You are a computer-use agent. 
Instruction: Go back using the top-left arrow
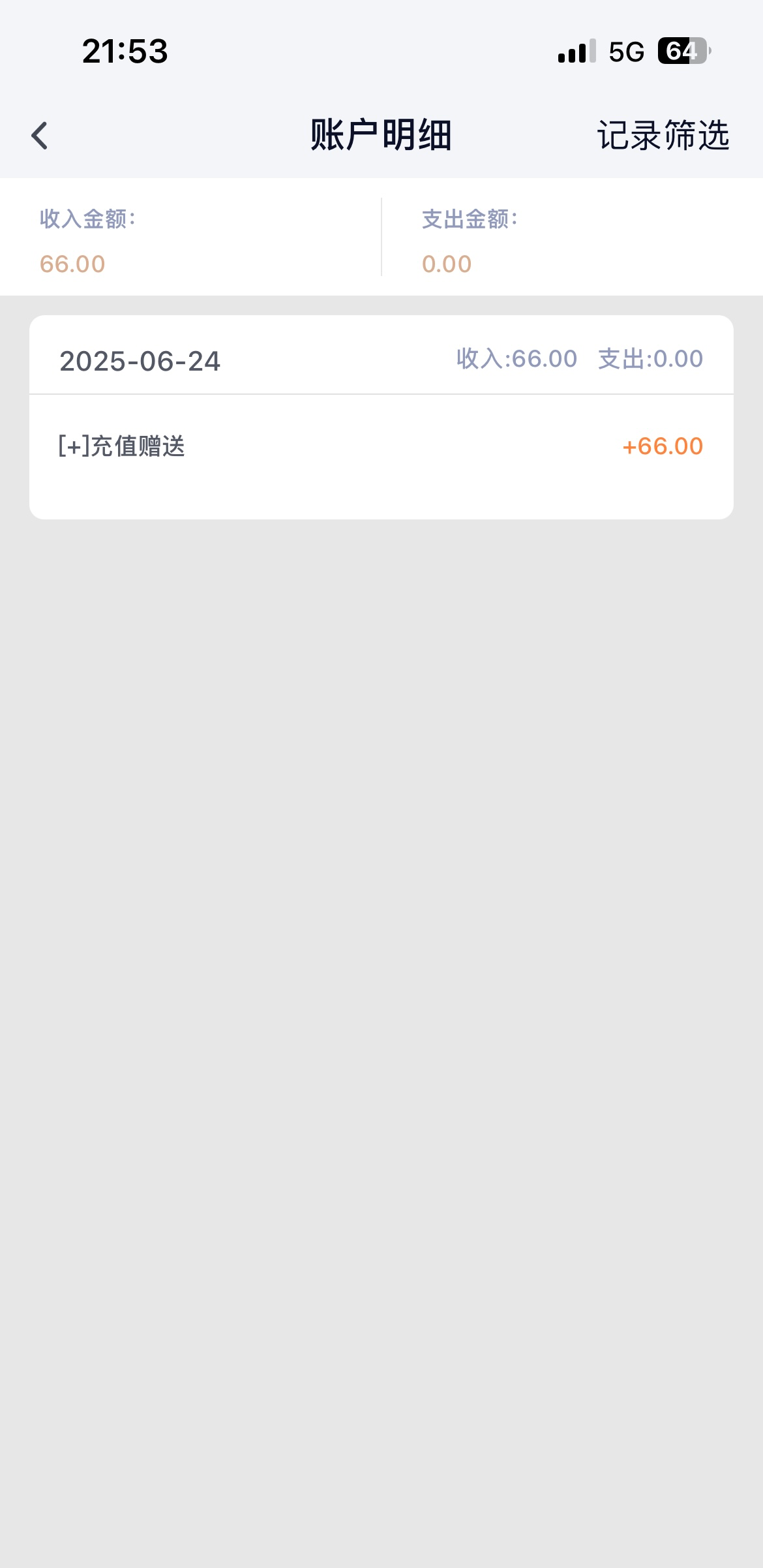click(40, 136)
